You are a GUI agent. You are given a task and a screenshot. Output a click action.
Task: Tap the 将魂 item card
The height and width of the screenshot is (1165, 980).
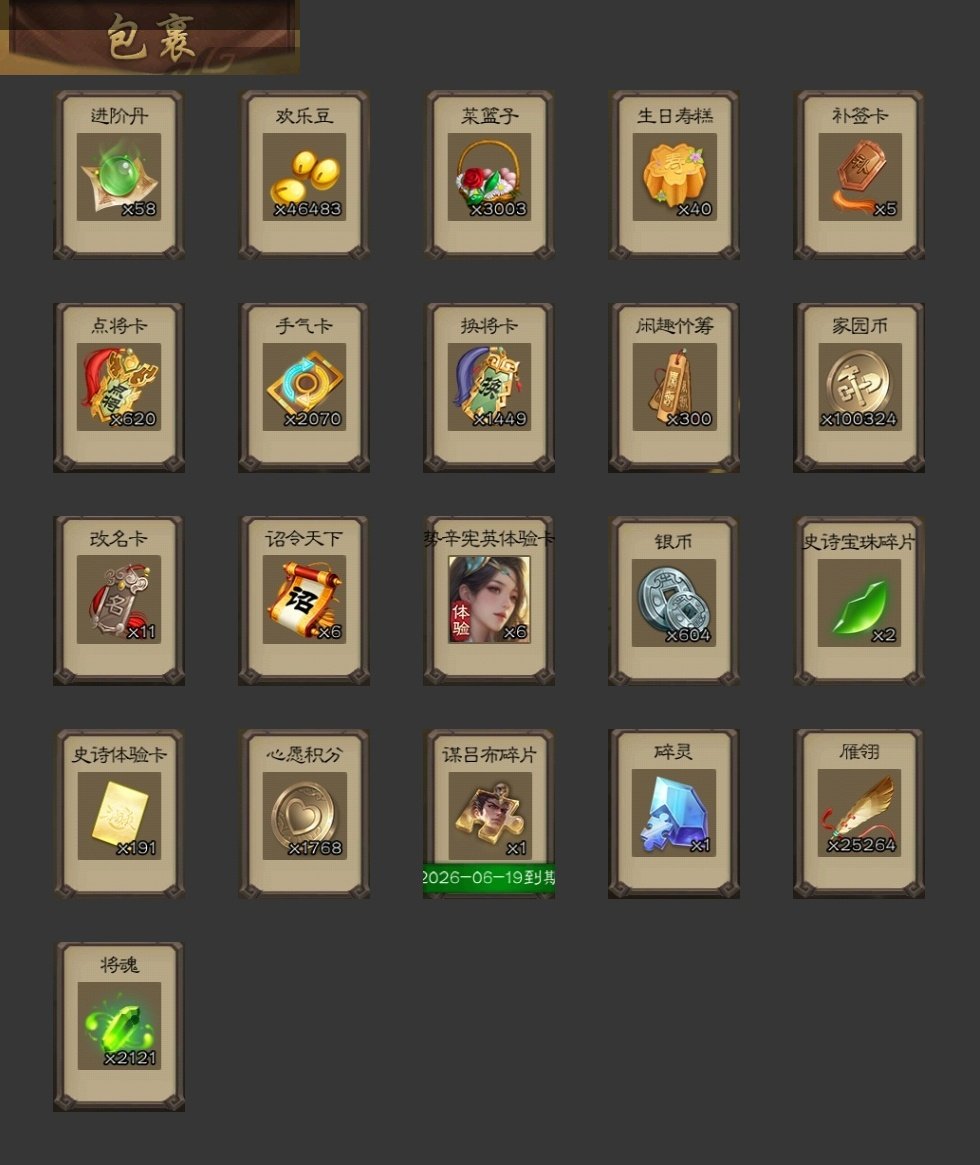pos(118,1026)
